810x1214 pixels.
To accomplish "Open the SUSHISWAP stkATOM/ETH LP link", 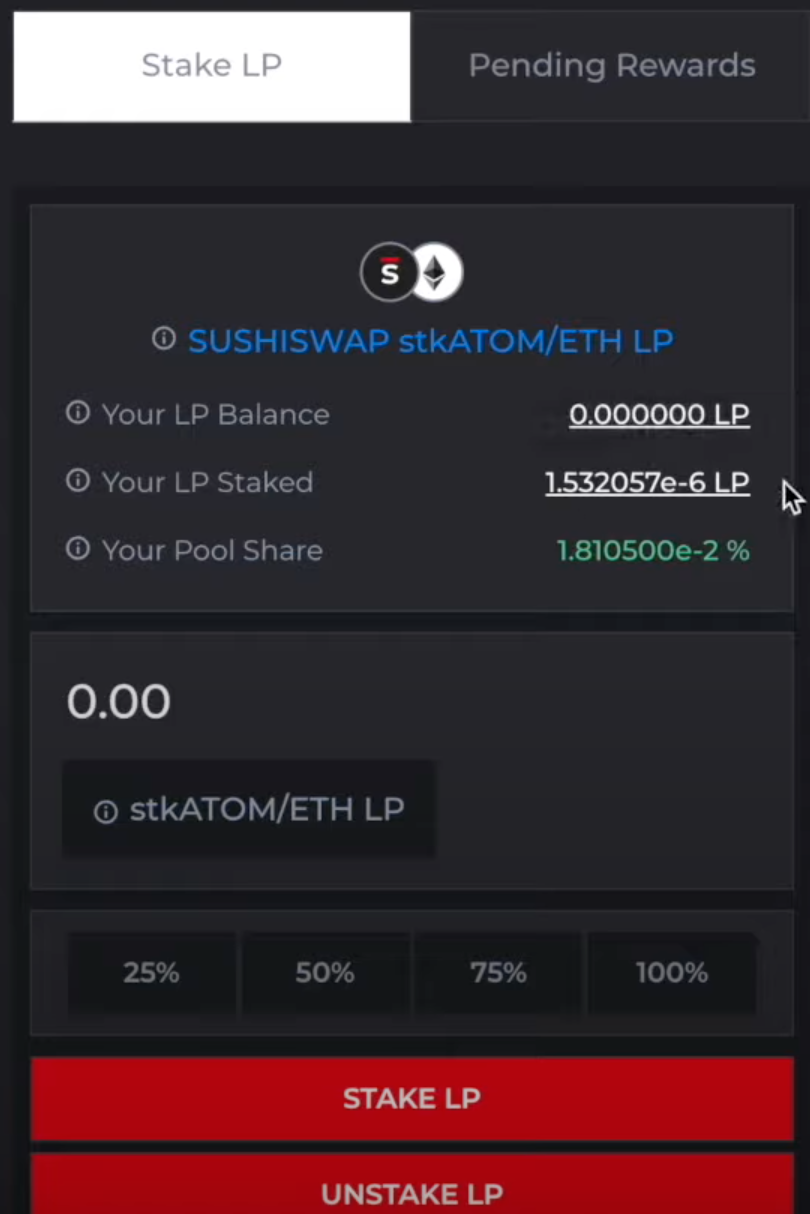I will tap(430, 341).
